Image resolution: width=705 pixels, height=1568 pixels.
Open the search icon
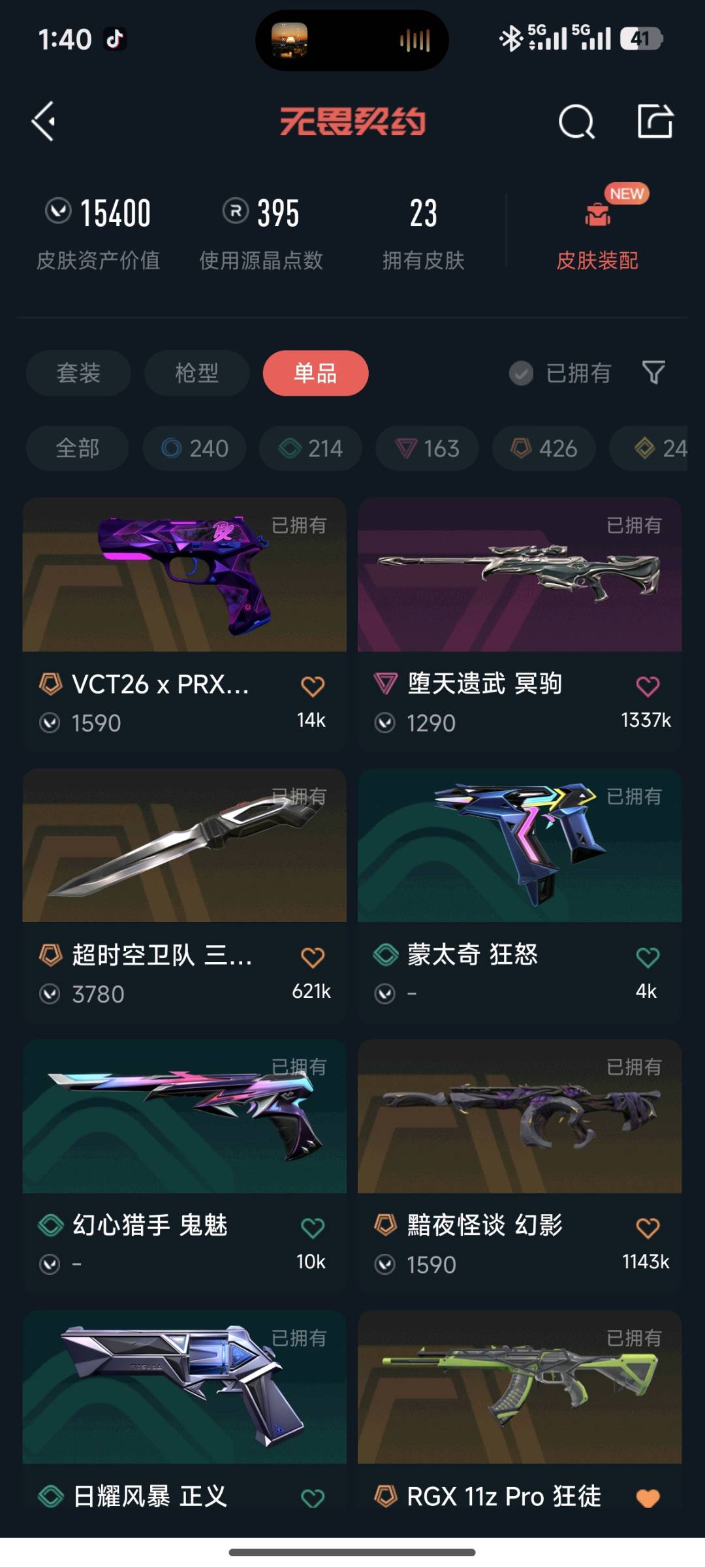click(x=576, y=121)
